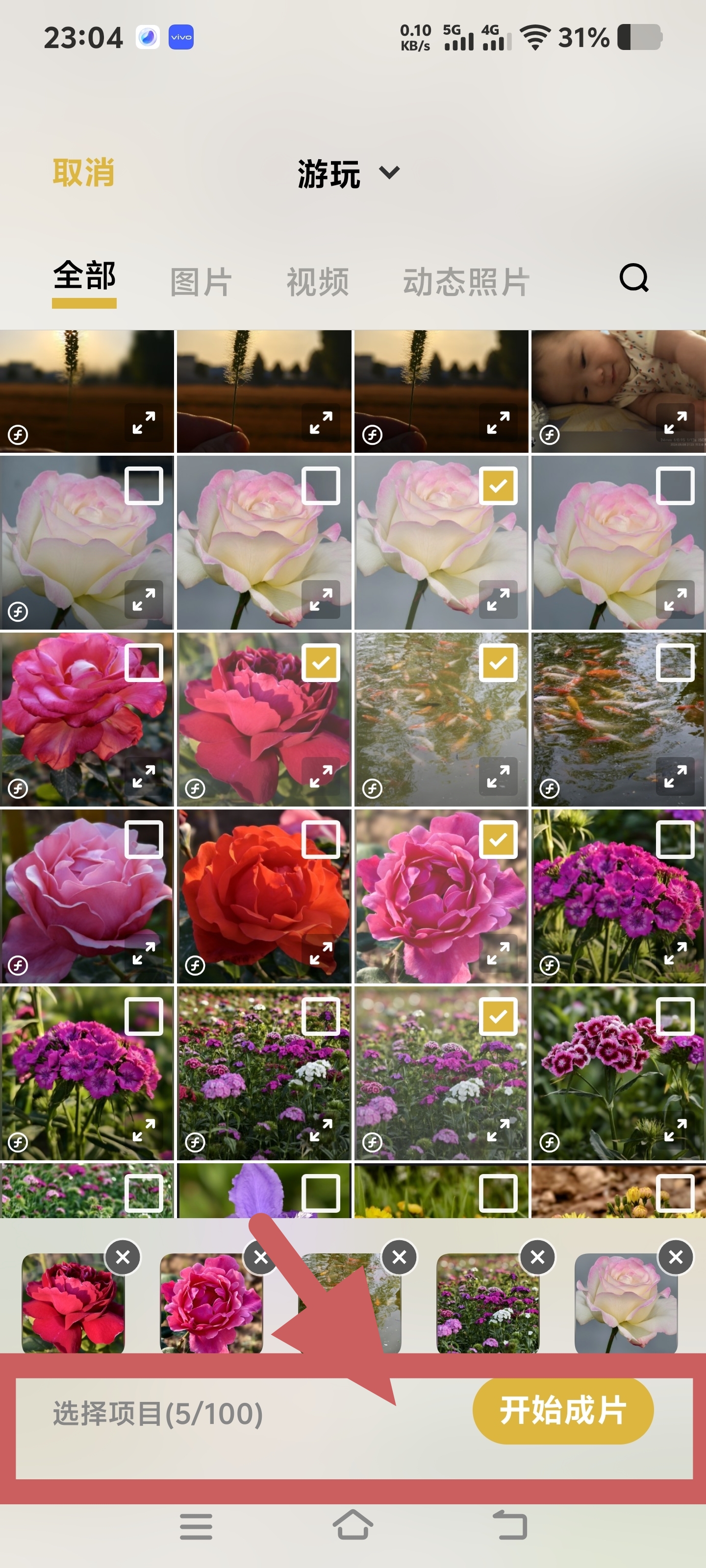This screenshot has height=1568, width=706.
Task: Switch to the 图片 tab
Action: 201,282
